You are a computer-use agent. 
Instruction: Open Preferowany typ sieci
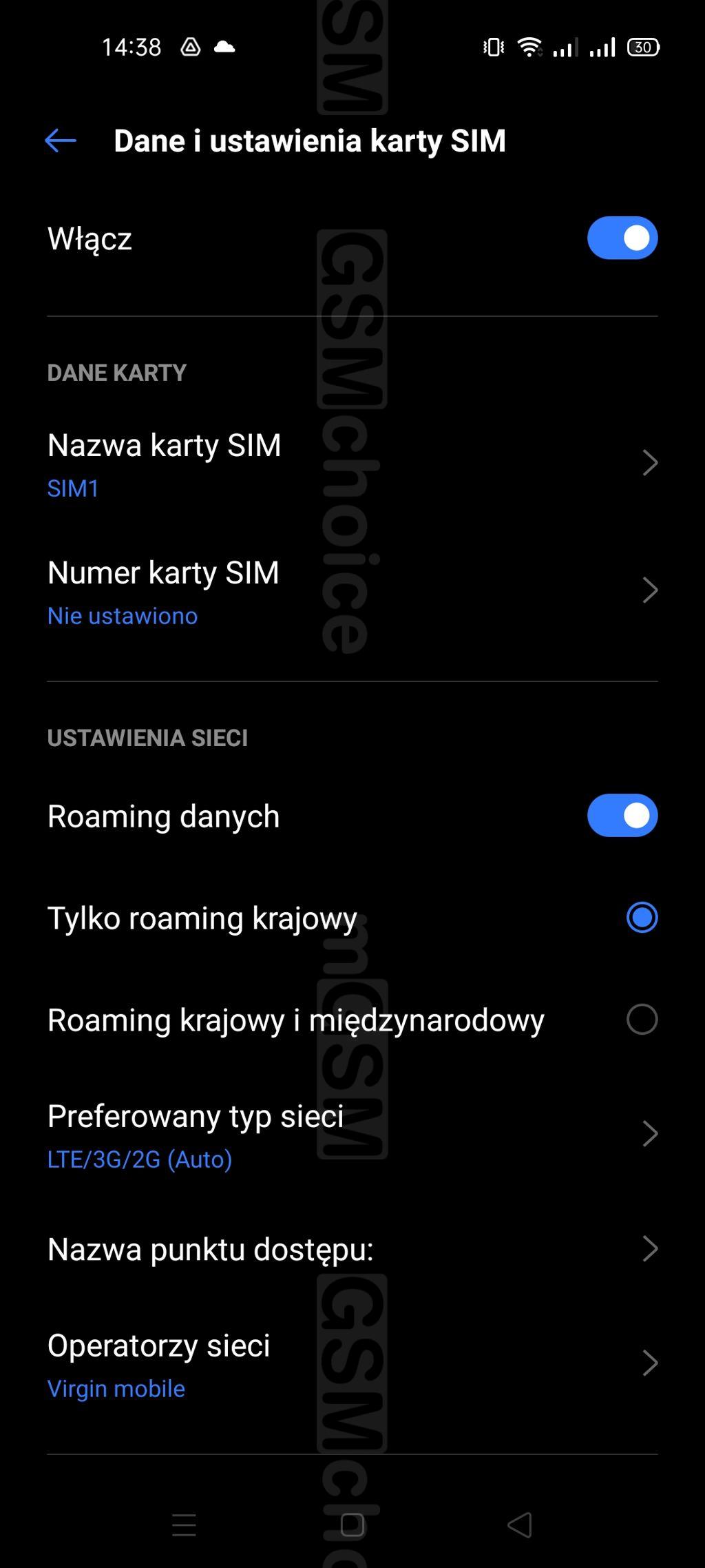[352, 1135]
